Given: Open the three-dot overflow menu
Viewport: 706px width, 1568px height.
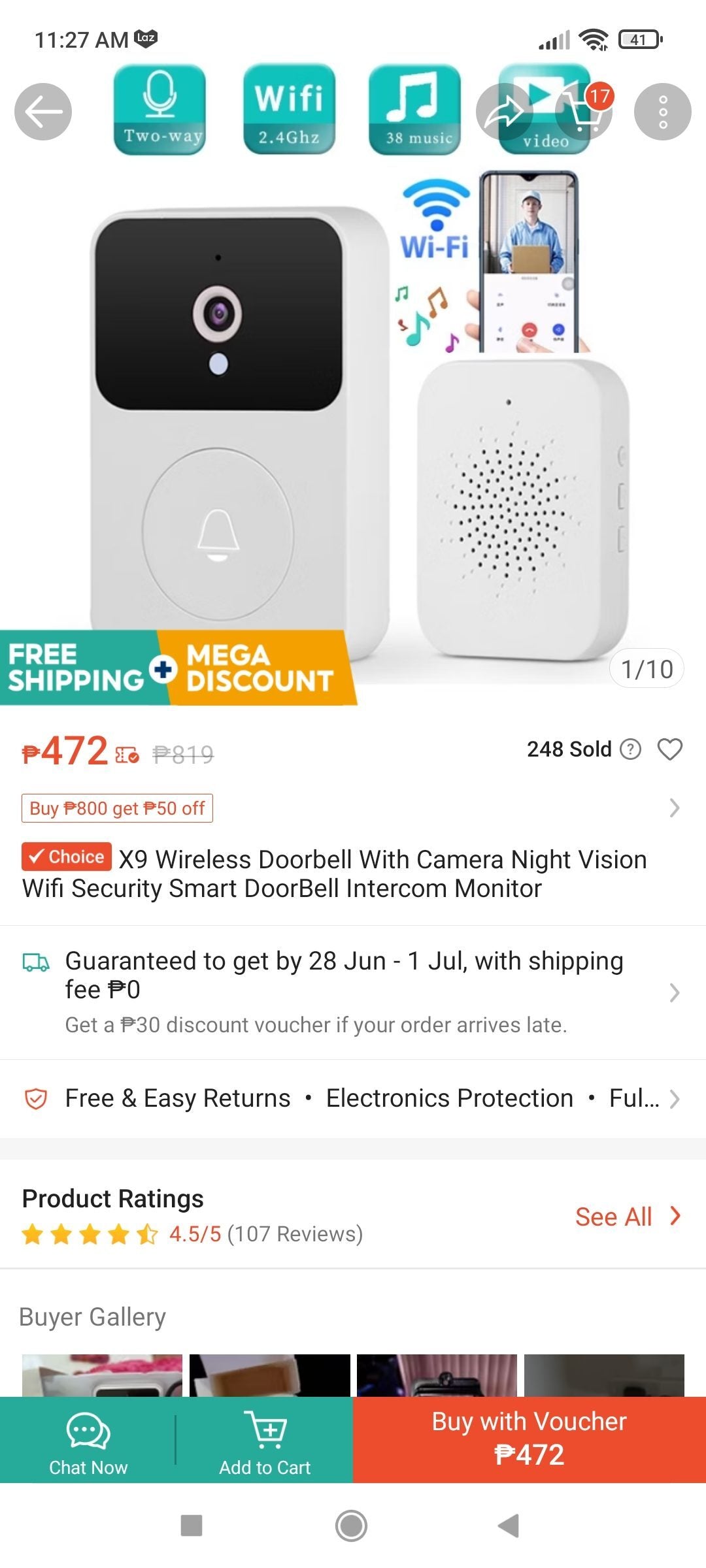Looking at the screenshot, I should pos(662,112).
